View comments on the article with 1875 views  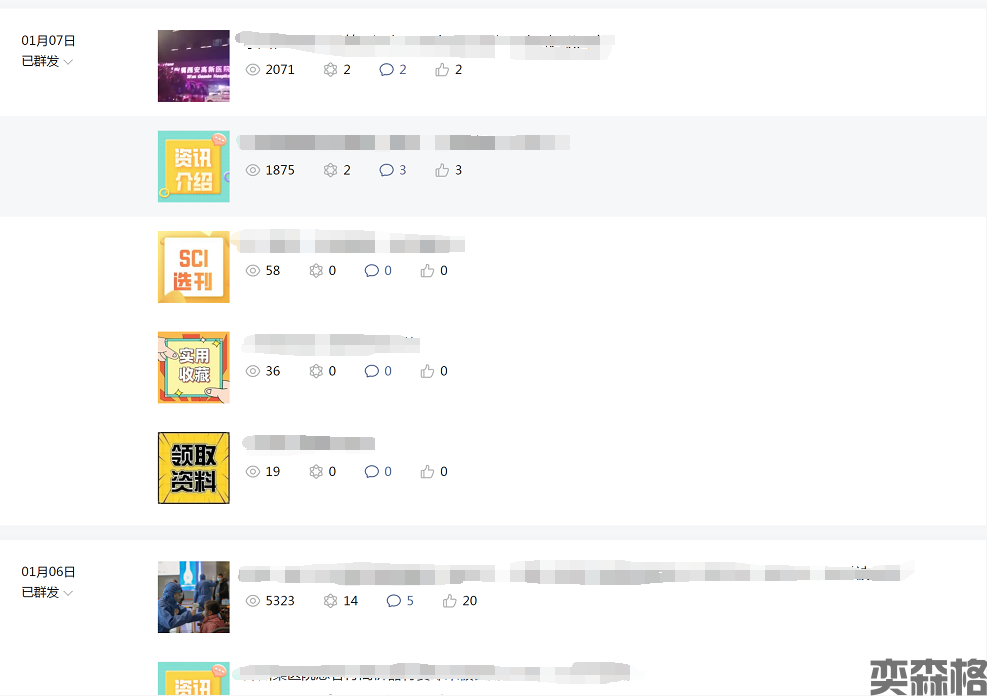coord(393,170)
